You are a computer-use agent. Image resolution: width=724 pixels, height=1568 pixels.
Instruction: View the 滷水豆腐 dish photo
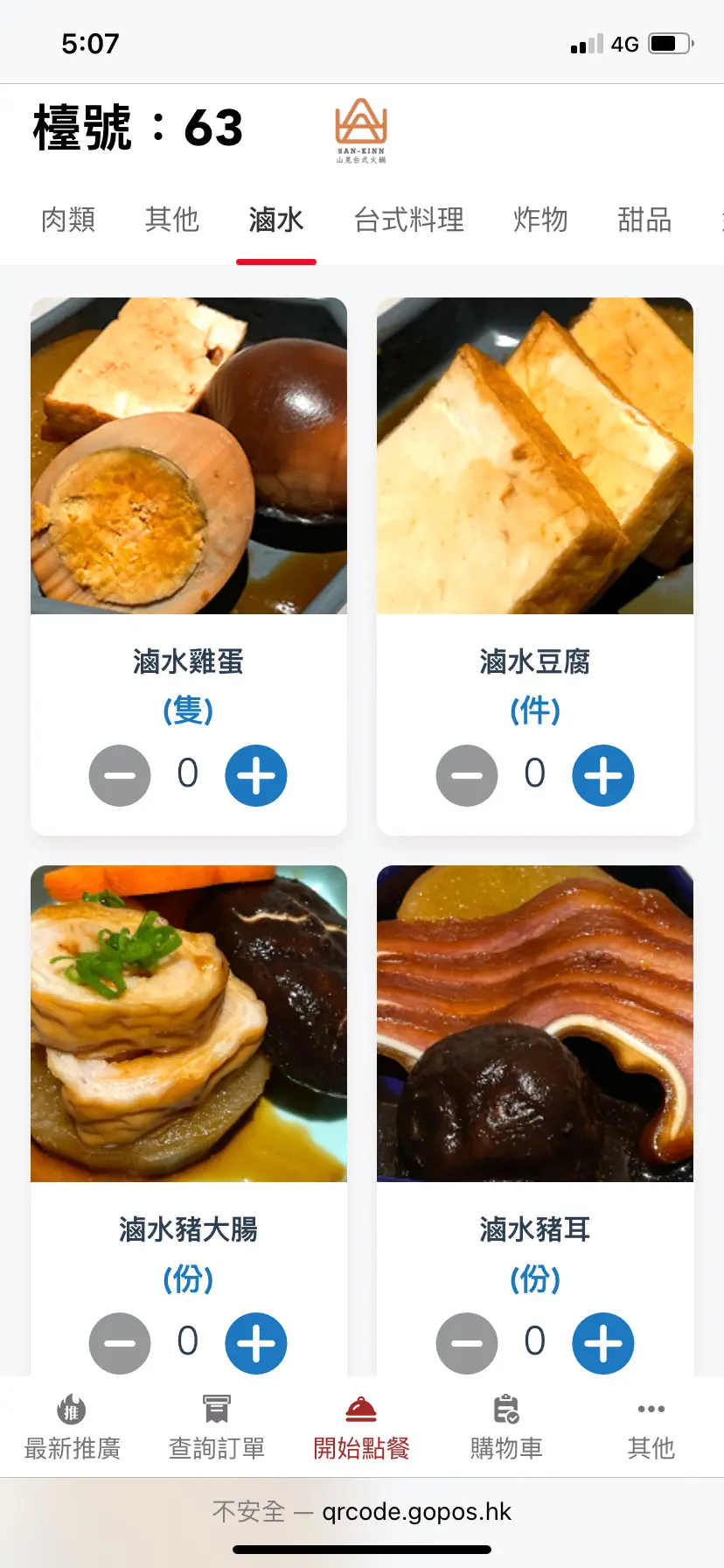[535, 456]
